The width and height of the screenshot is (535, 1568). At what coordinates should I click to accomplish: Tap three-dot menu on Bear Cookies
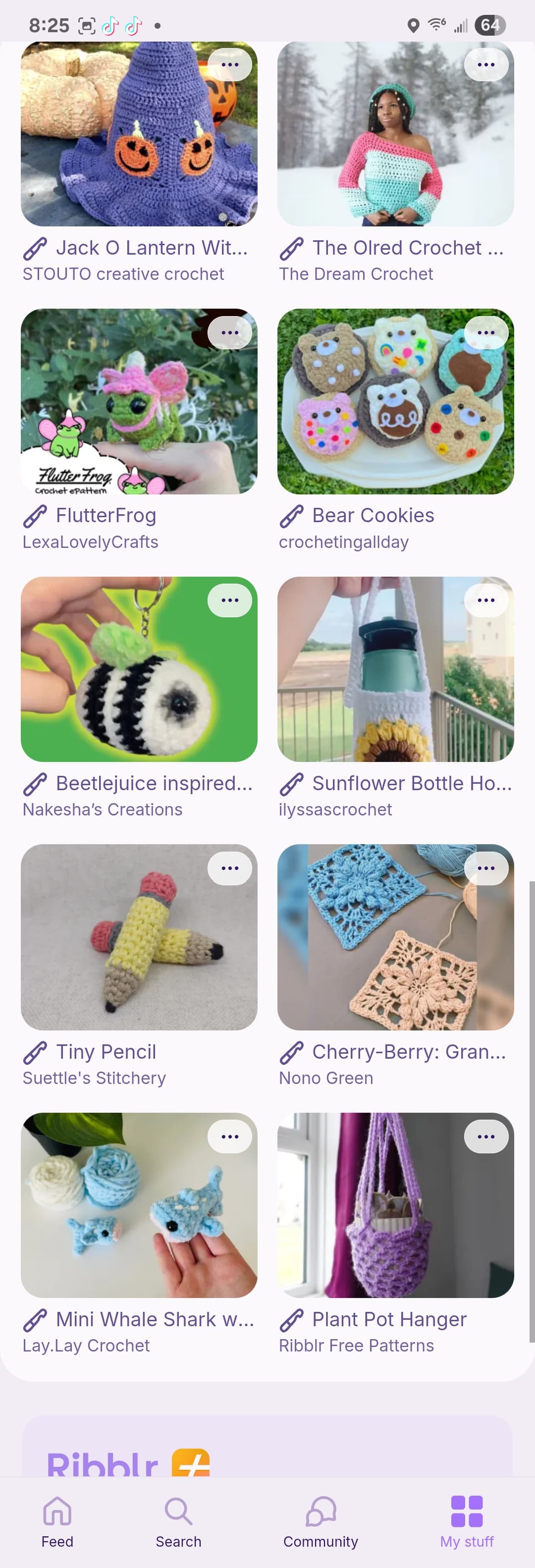click(485, 332)
